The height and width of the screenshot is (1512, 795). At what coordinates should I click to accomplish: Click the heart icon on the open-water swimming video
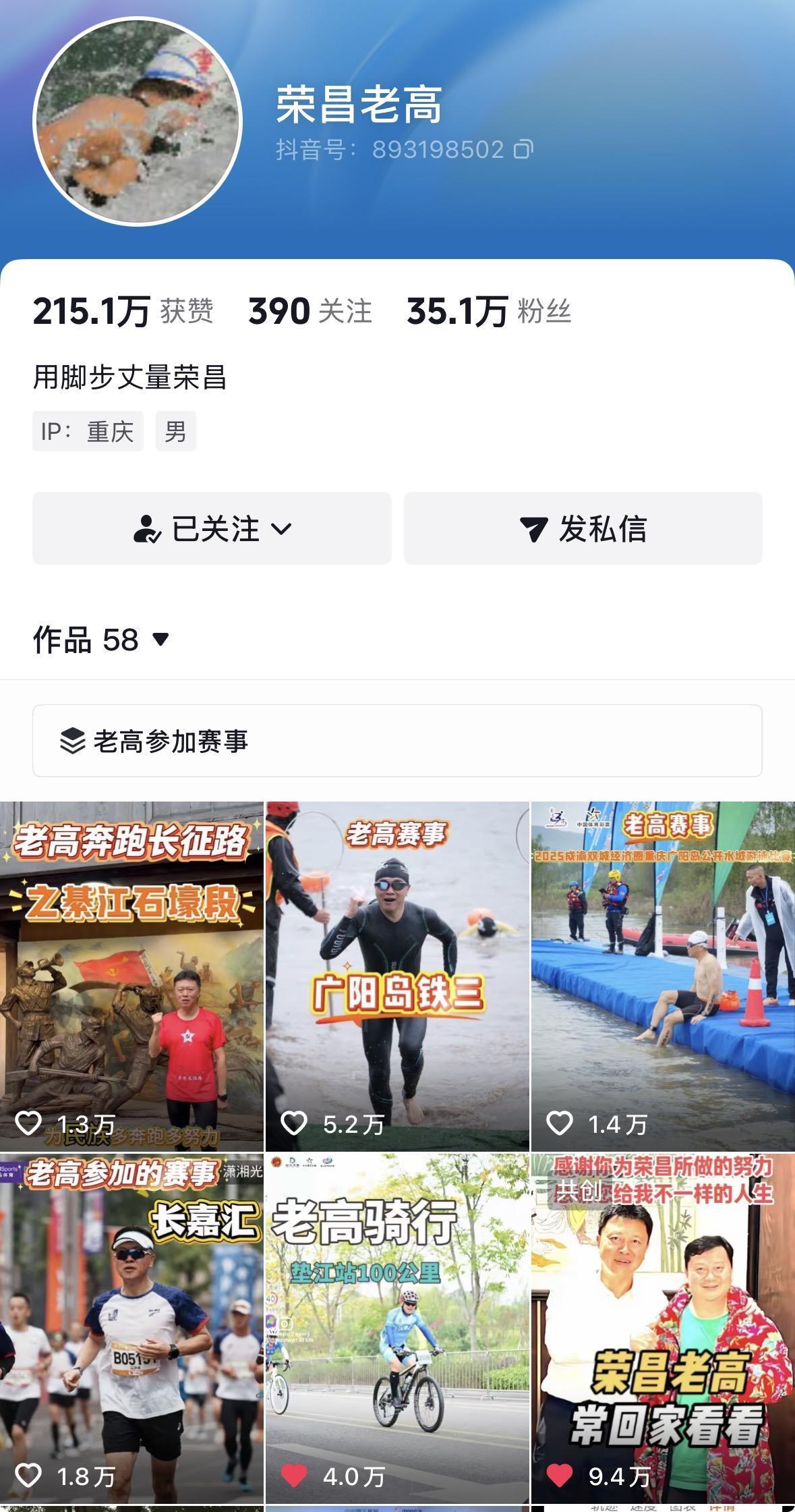coord(558,1124)
